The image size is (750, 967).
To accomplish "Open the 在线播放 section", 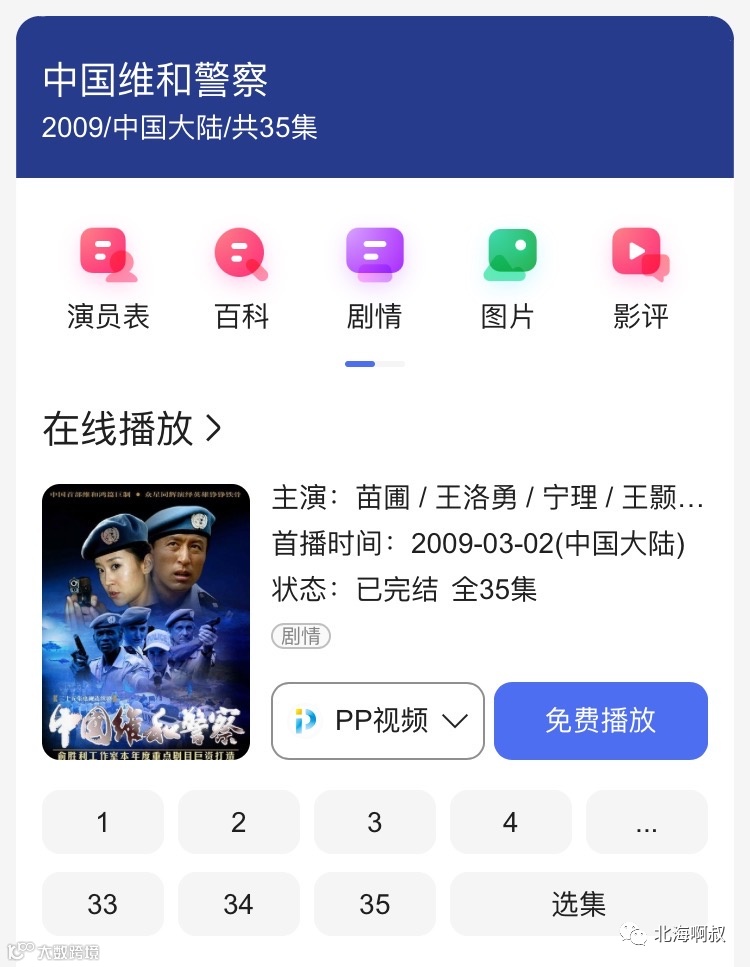I will (x=132, y=429).
